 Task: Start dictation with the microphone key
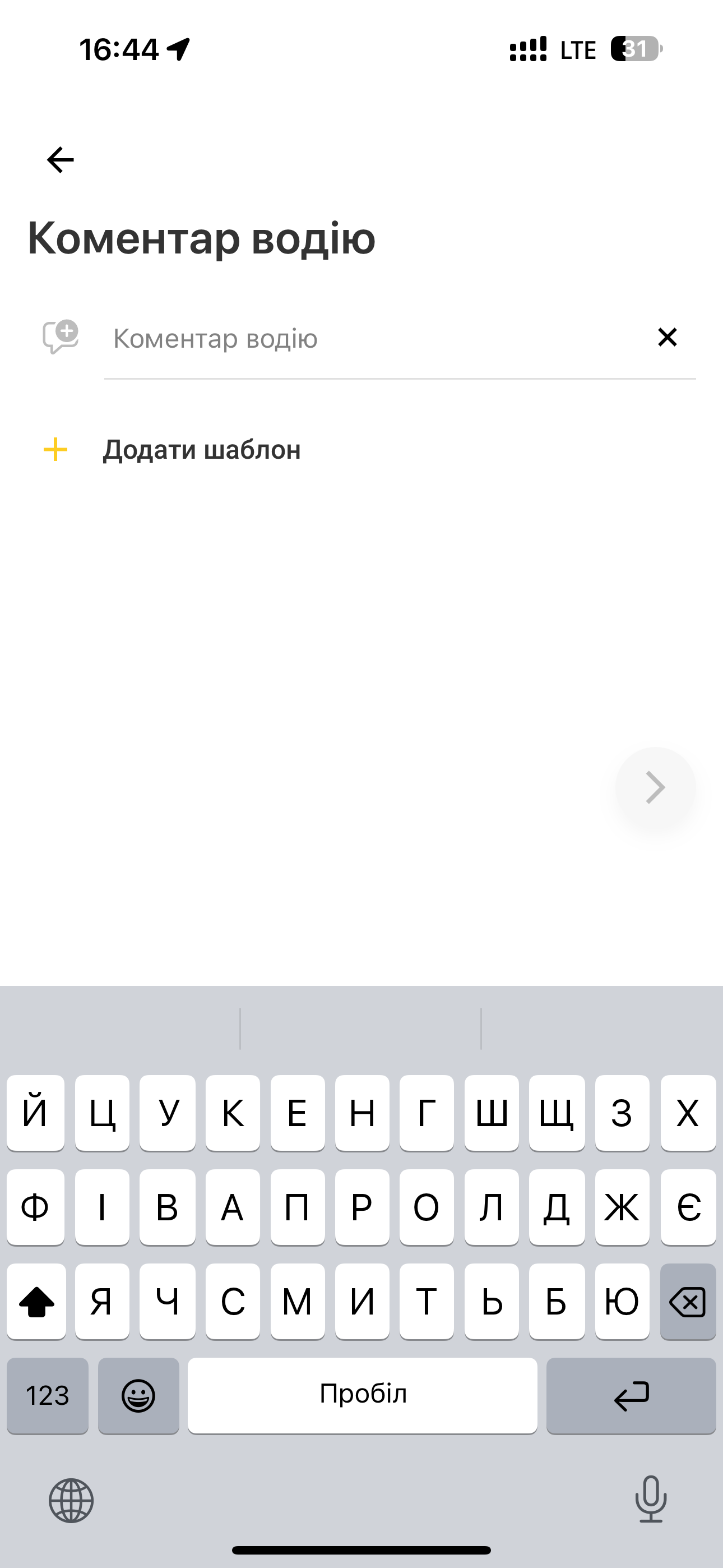651,1499
